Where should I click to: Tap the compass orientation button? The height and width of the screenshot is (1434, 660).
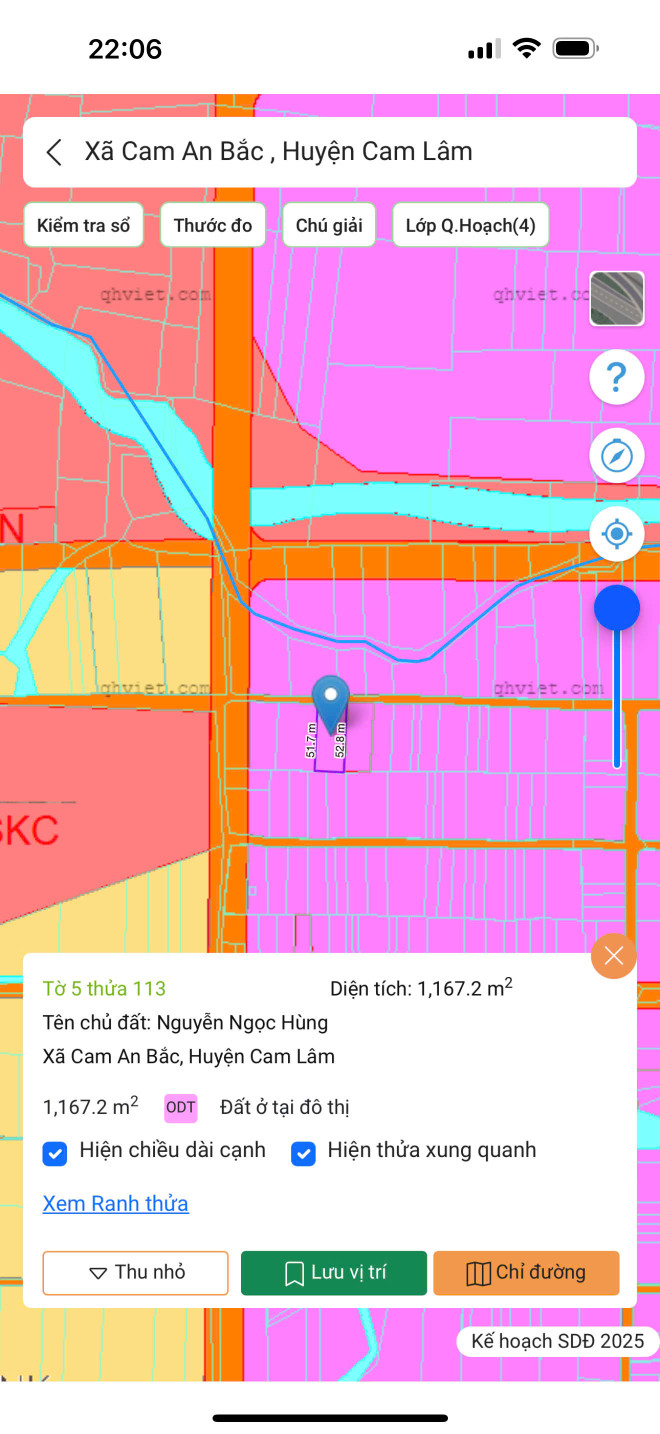pyautogui.click(x=617, y=457)
